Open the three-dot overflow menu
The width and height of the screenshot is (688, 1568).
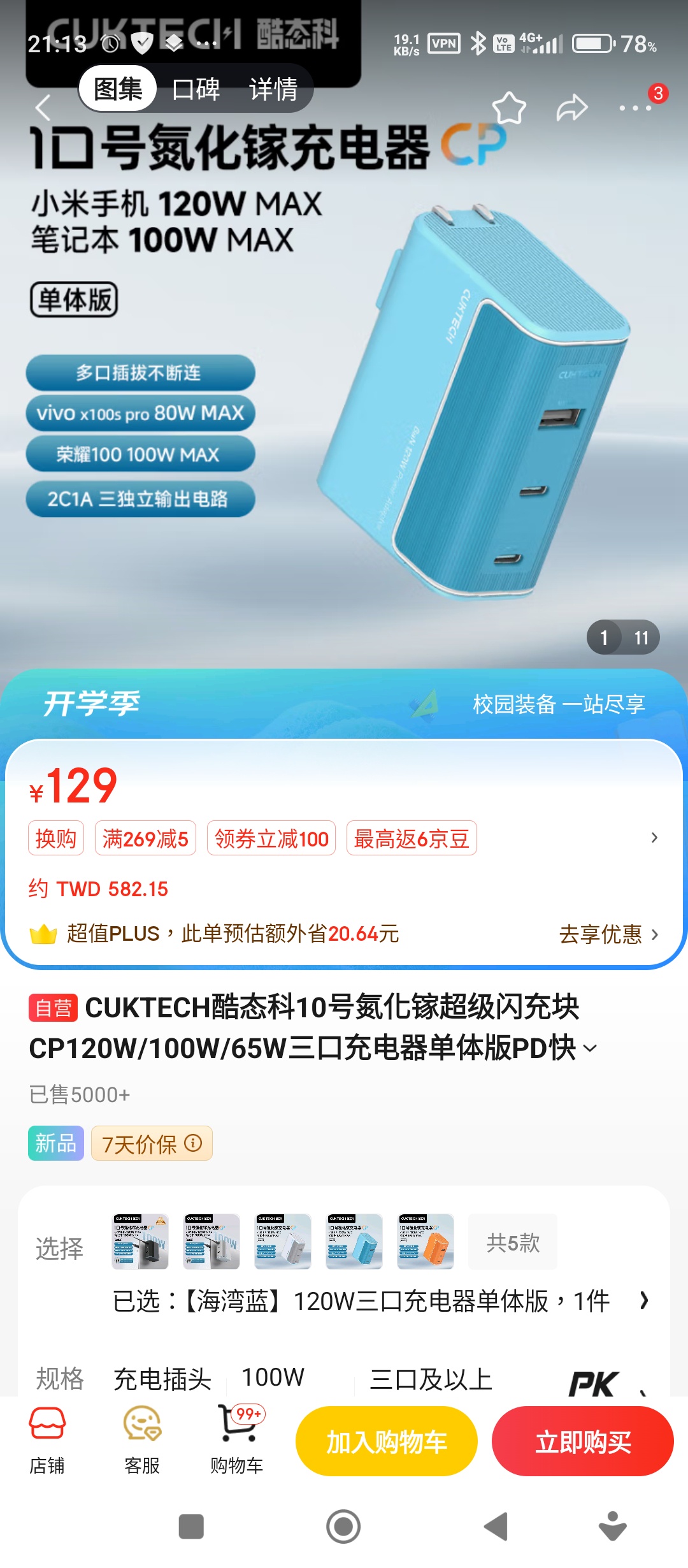coord(636,108)
